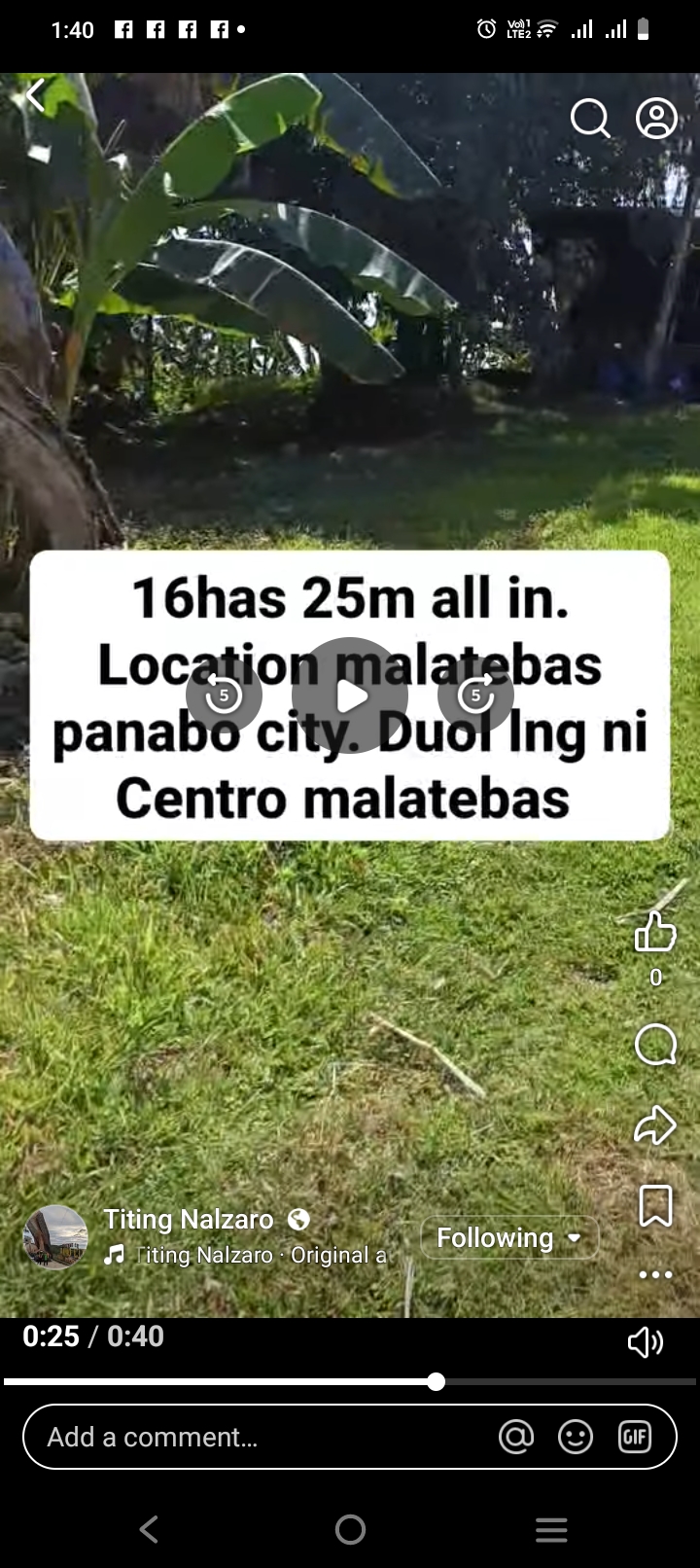Open the profile account icon
The width and height of the screenshot is (700, 1568).
656,119
